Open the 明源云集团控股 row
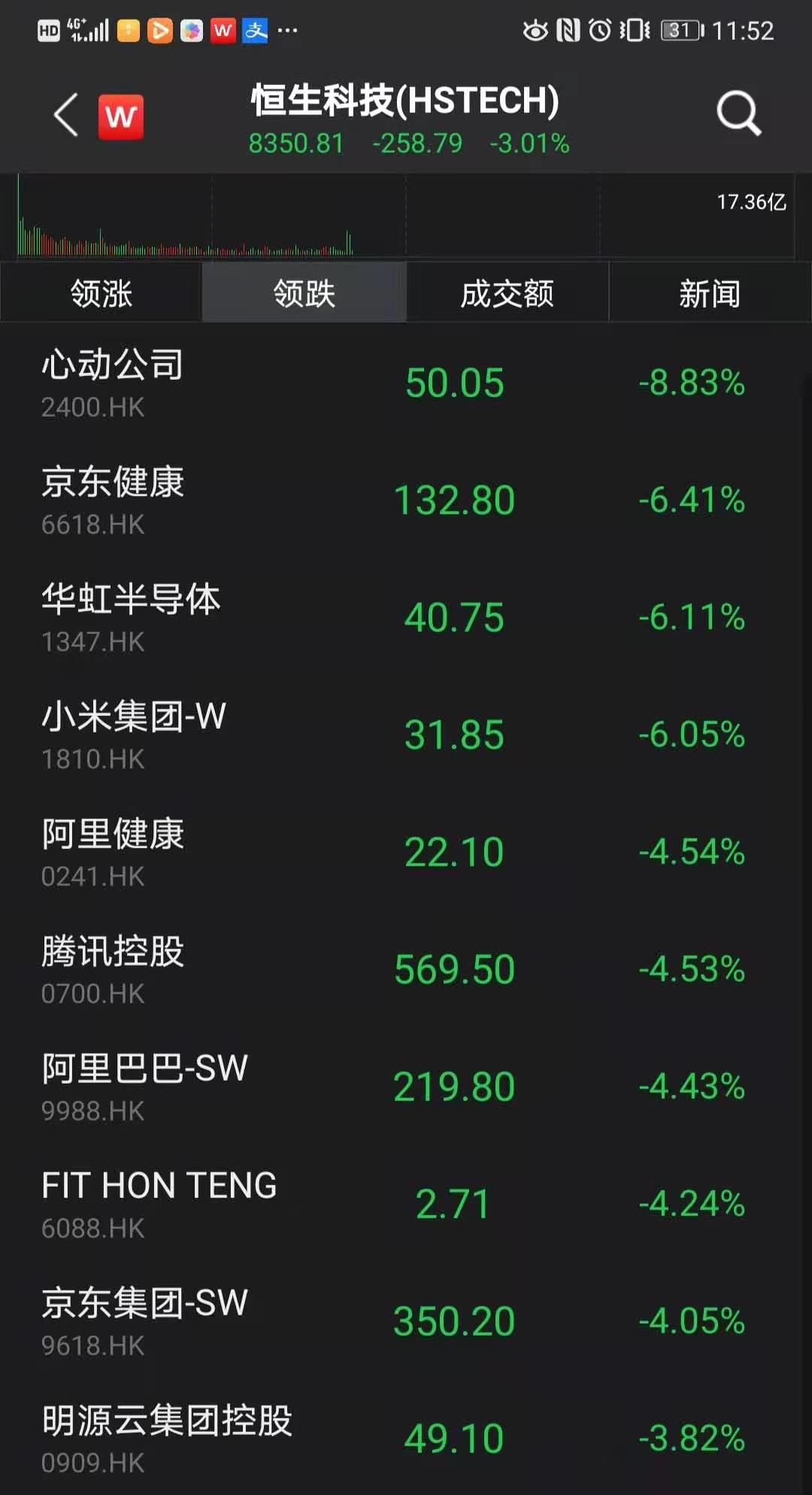The image size is (812, 1495). pos(406,1439)
